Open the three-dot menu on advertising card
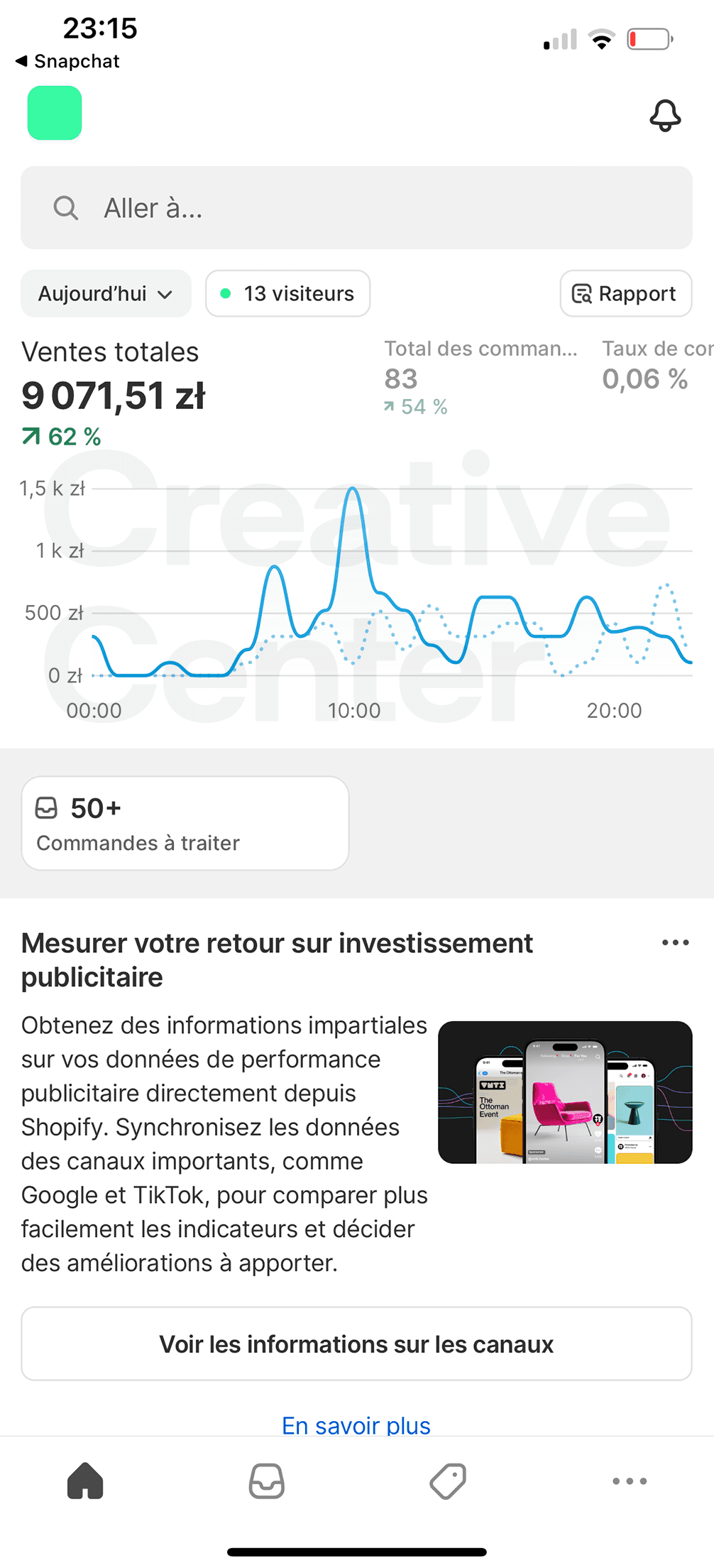Screen dimensions: 714x1568 [x=675, y=943]
